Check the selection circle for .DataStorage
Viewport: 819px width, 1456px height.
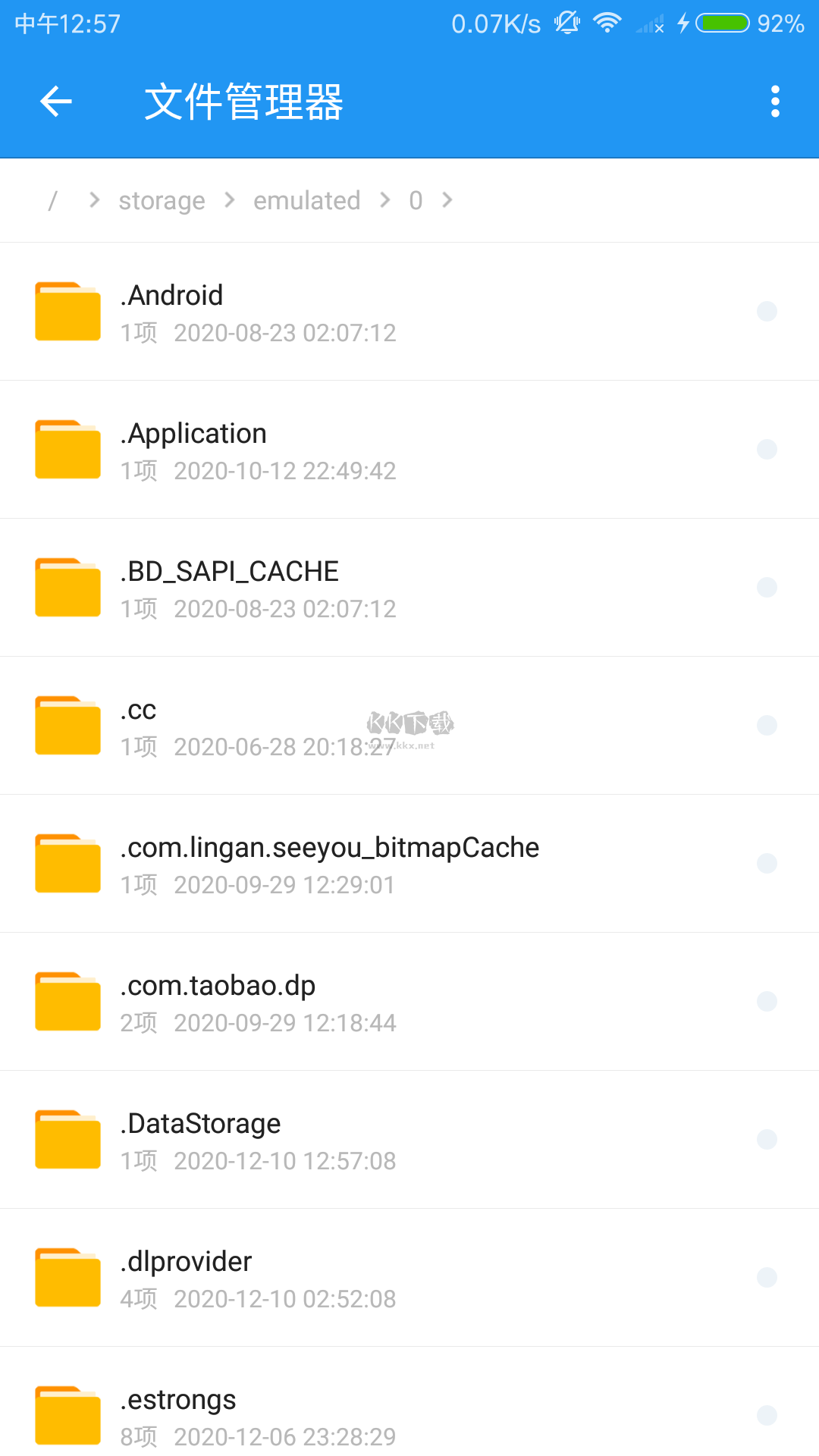(767, 1140)
